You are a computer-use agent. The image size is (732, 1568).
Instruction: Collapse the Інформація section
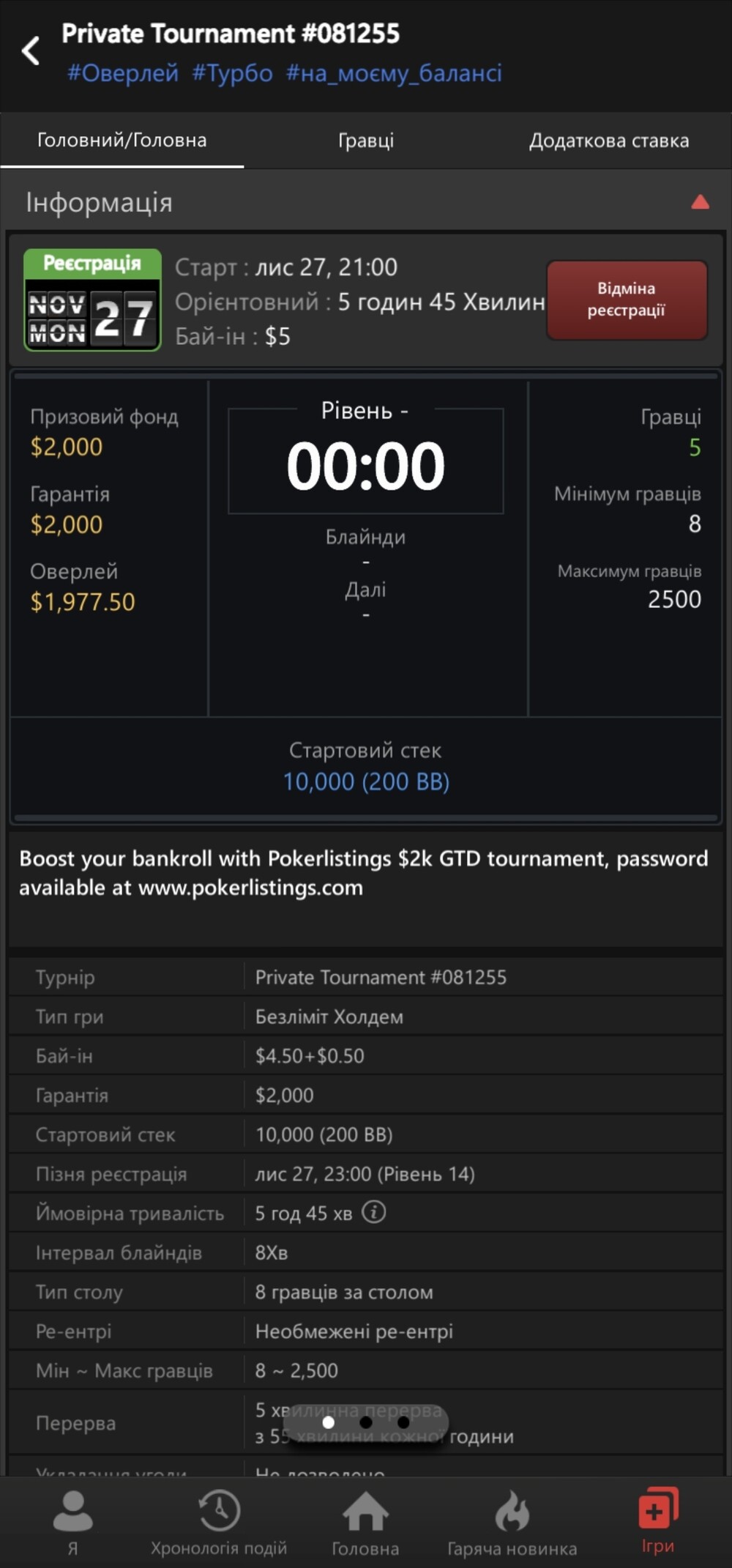click(700, 202)
